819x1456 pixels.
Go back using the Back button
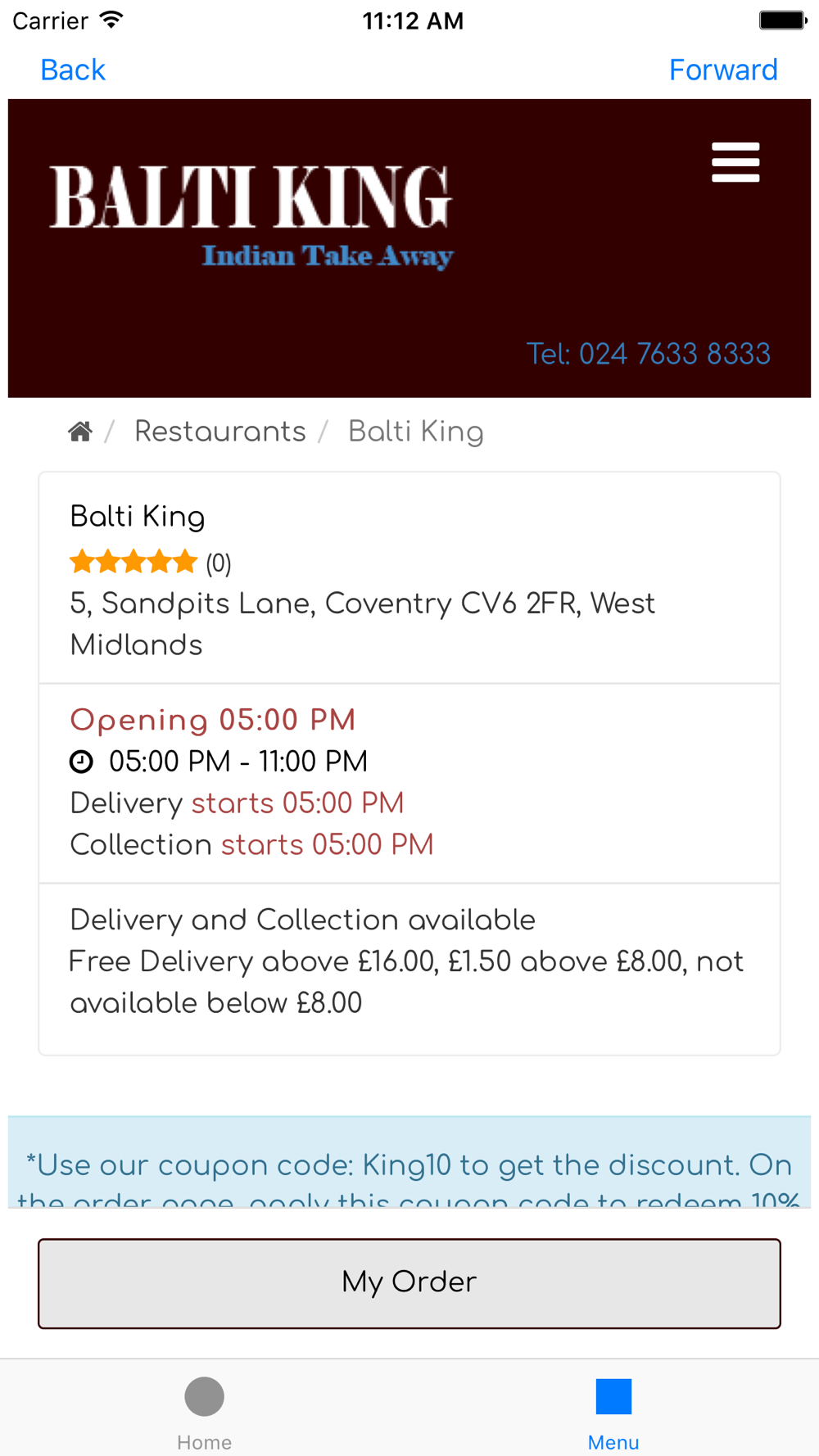click(73, 70)
